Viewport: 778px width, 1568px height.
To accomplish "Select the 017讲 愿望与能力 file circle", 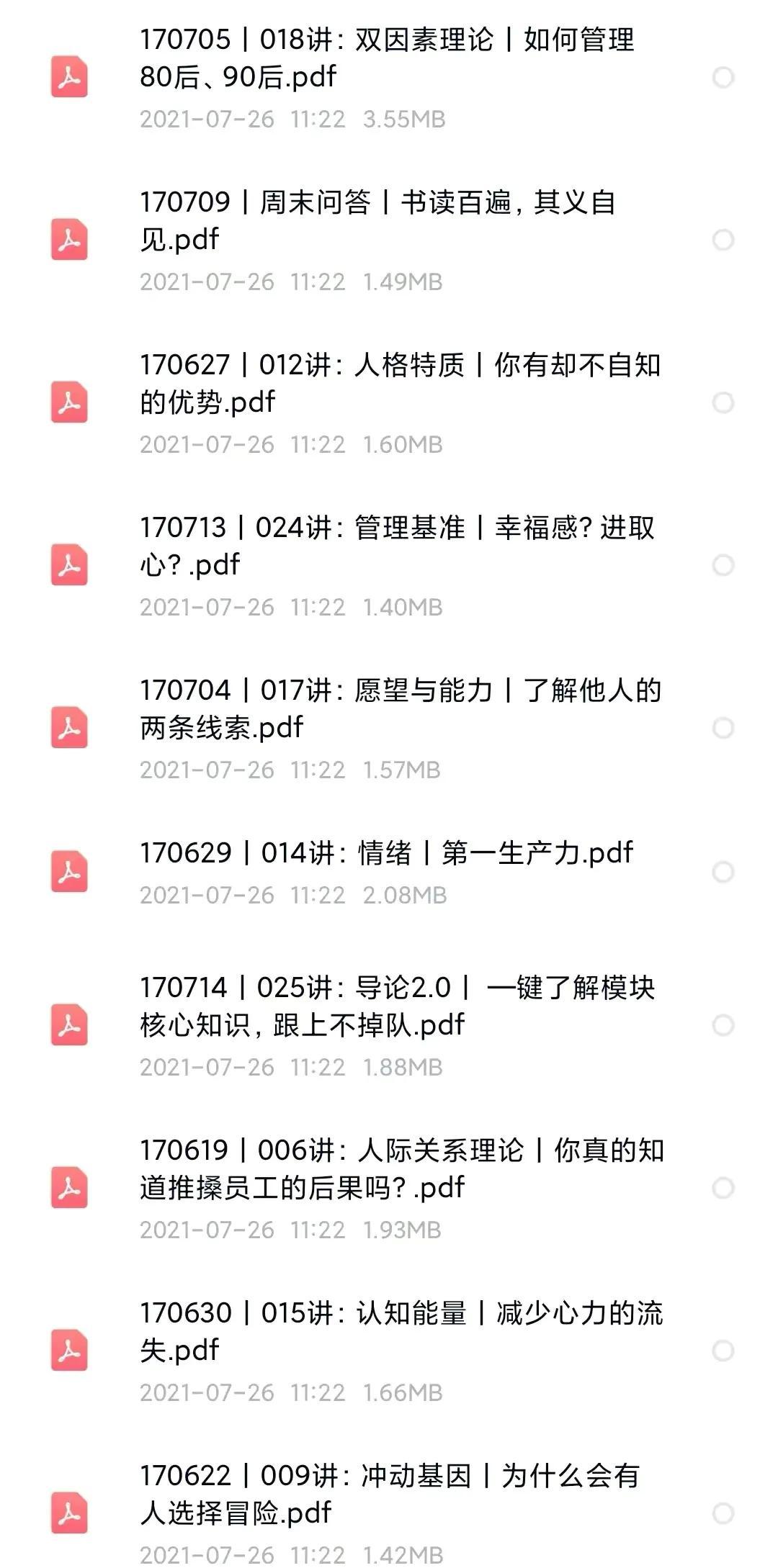I will (723, 729).
